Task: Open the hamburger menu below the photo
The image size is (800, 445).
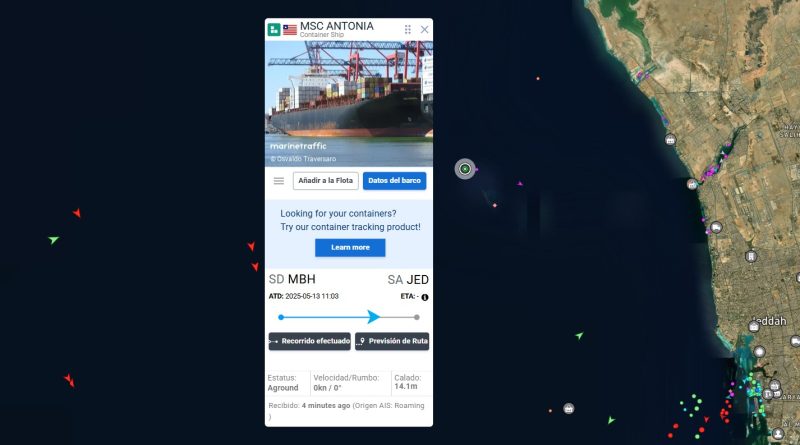Action: coord(279,181)
